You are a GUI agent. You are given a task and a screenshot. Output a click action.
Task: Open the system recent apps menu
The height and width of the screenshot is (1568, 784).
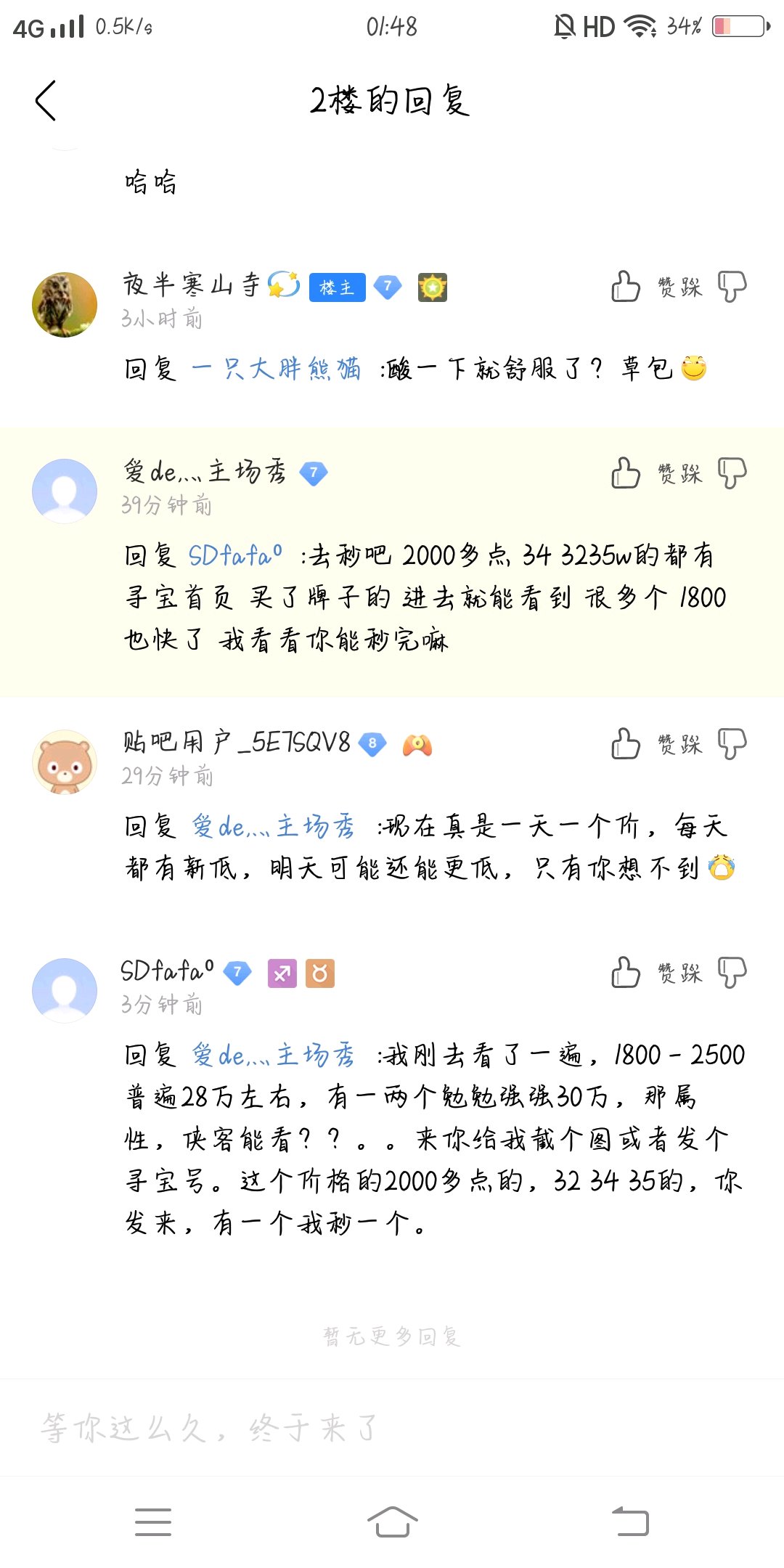[x=153, y=1522]
